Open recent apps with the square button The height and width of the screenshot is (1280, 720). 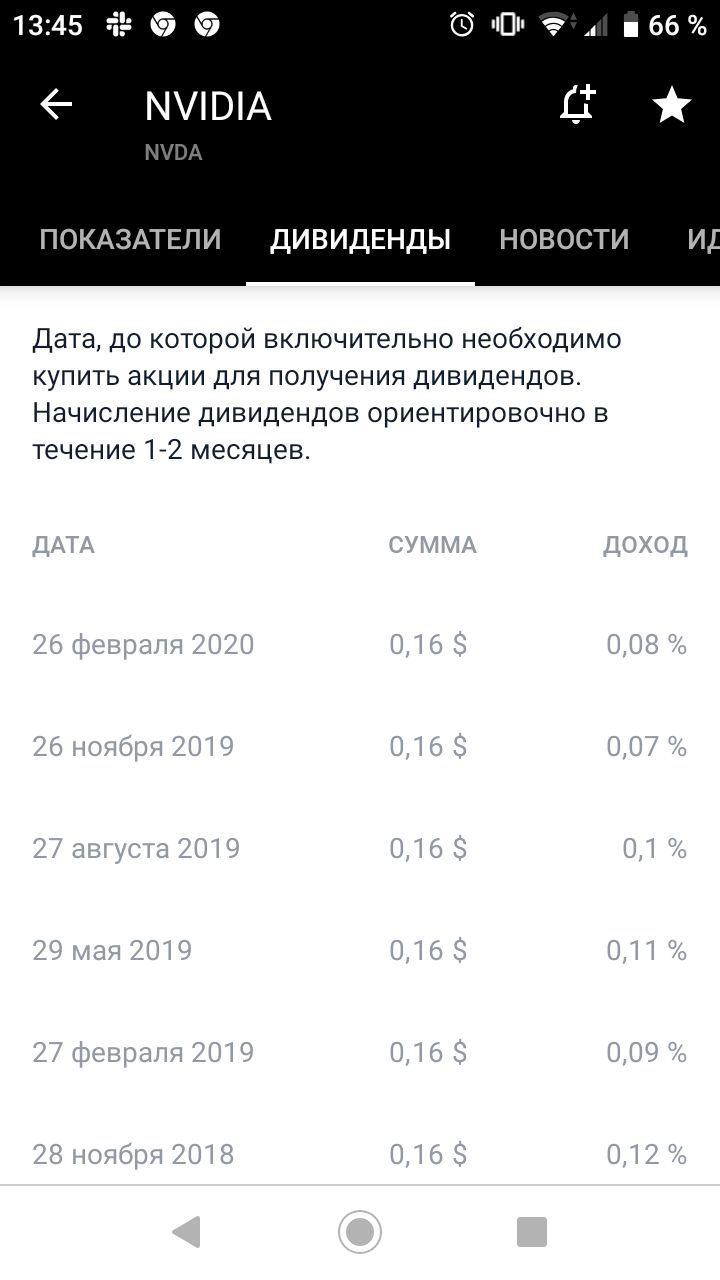coord(532,1232)
